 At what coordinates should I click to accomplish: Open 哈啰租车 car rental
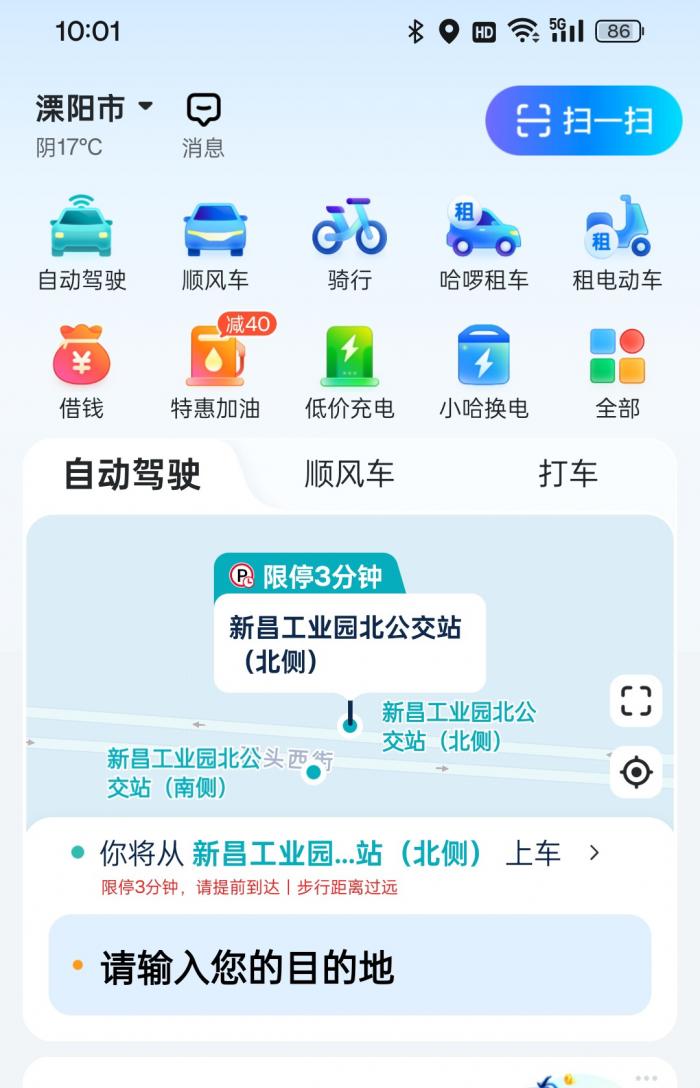tap(483, 243)
